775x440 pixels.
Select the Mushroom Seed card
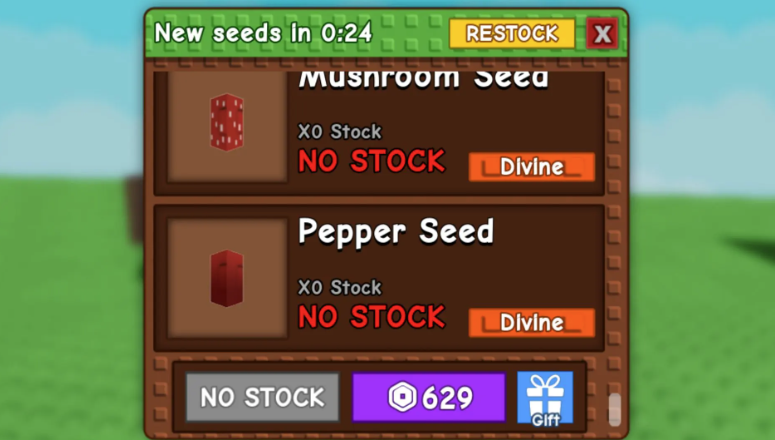point(380,130)
